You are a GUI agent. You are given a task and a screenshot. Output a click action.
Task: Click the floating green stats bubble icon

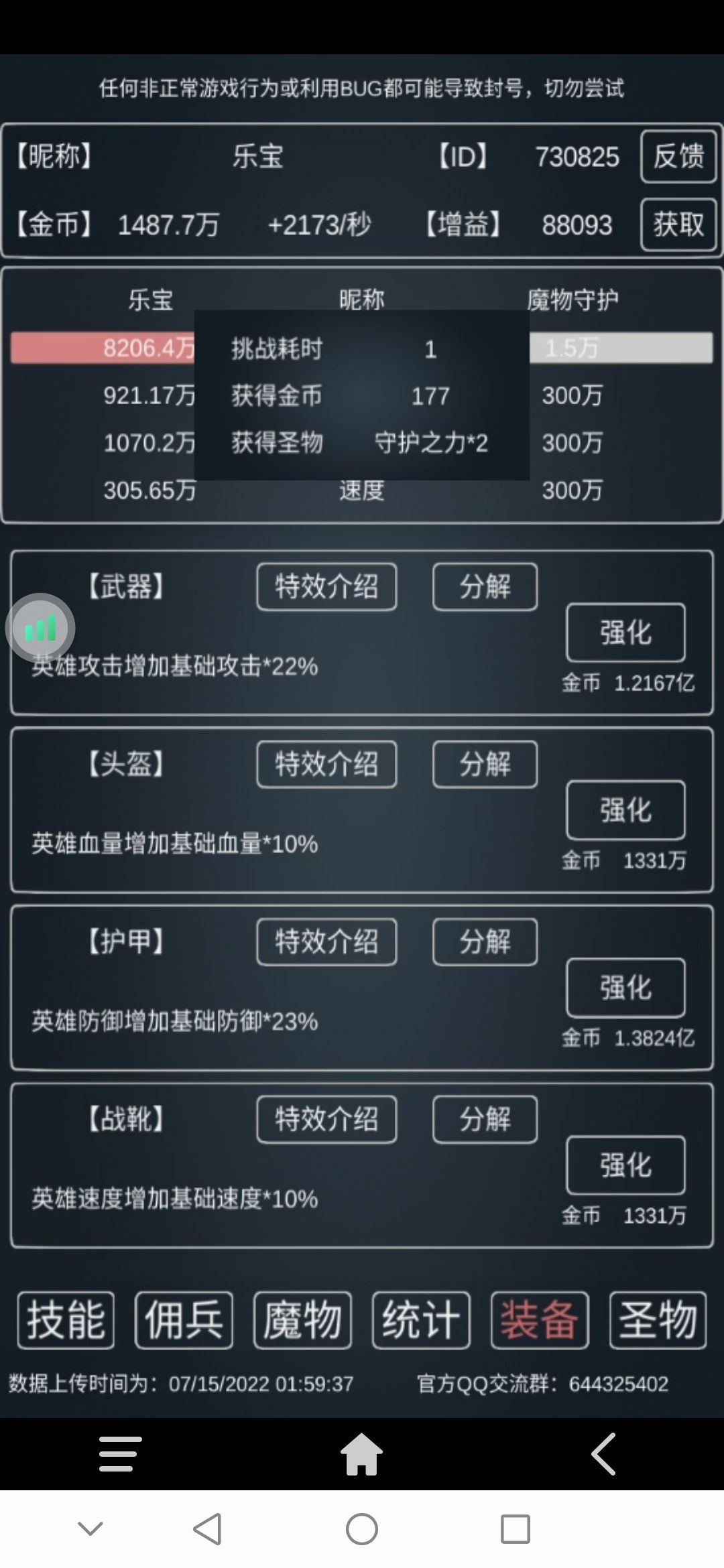40,628
